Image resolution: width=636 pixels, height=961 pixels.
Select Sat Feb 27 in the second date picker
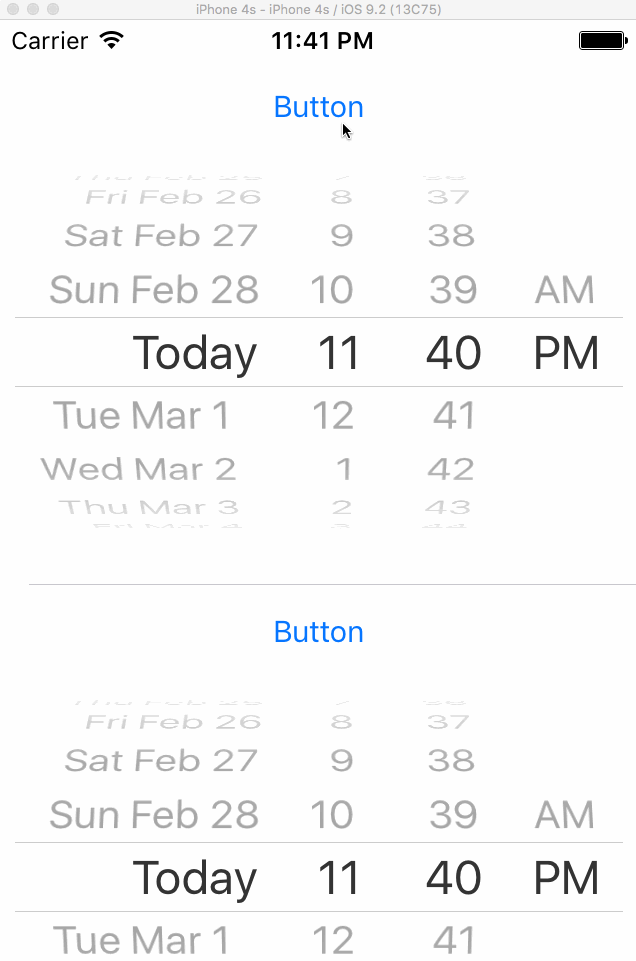161,761
